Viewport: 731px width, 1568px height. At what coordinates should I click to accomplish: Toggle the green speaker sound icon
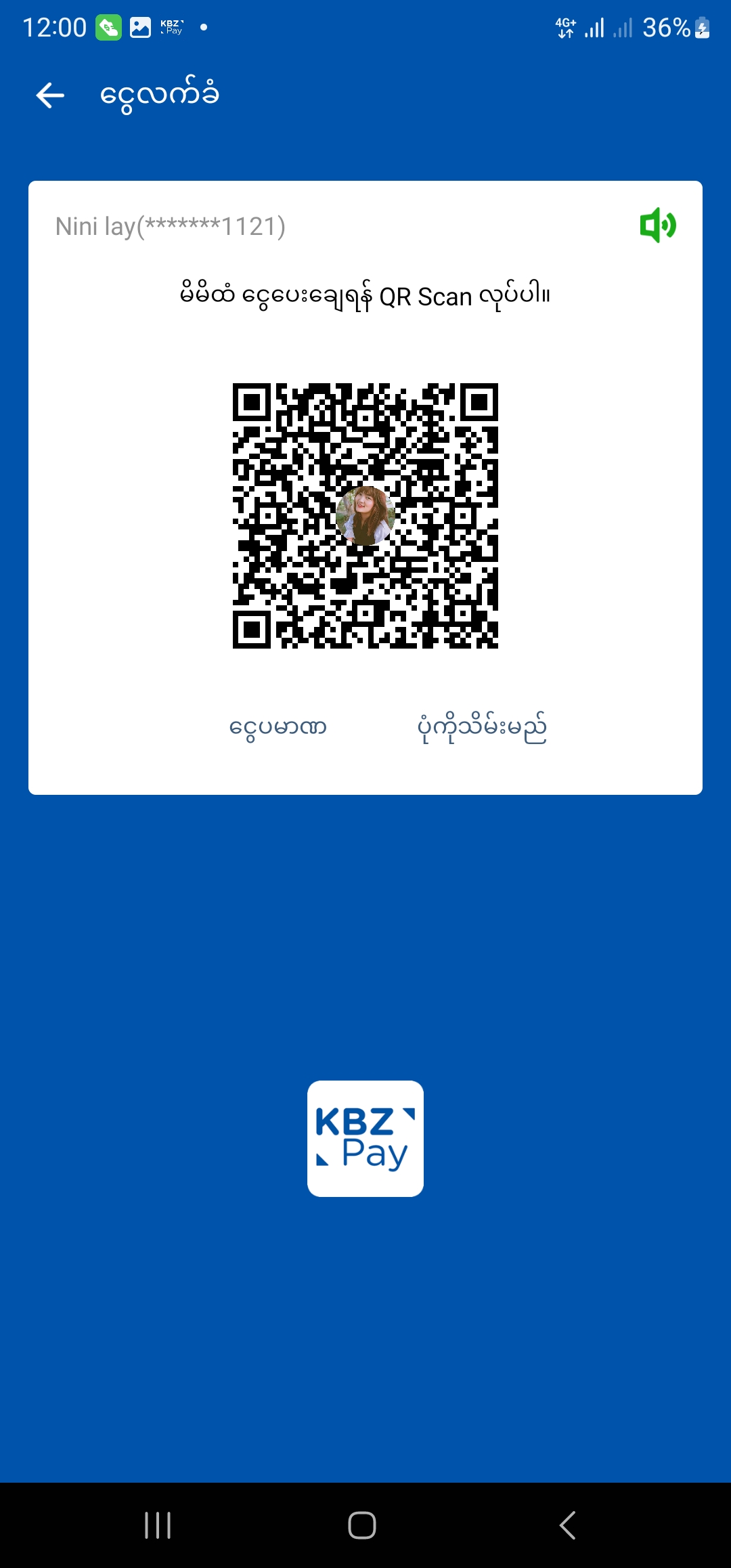coord(657,225)
